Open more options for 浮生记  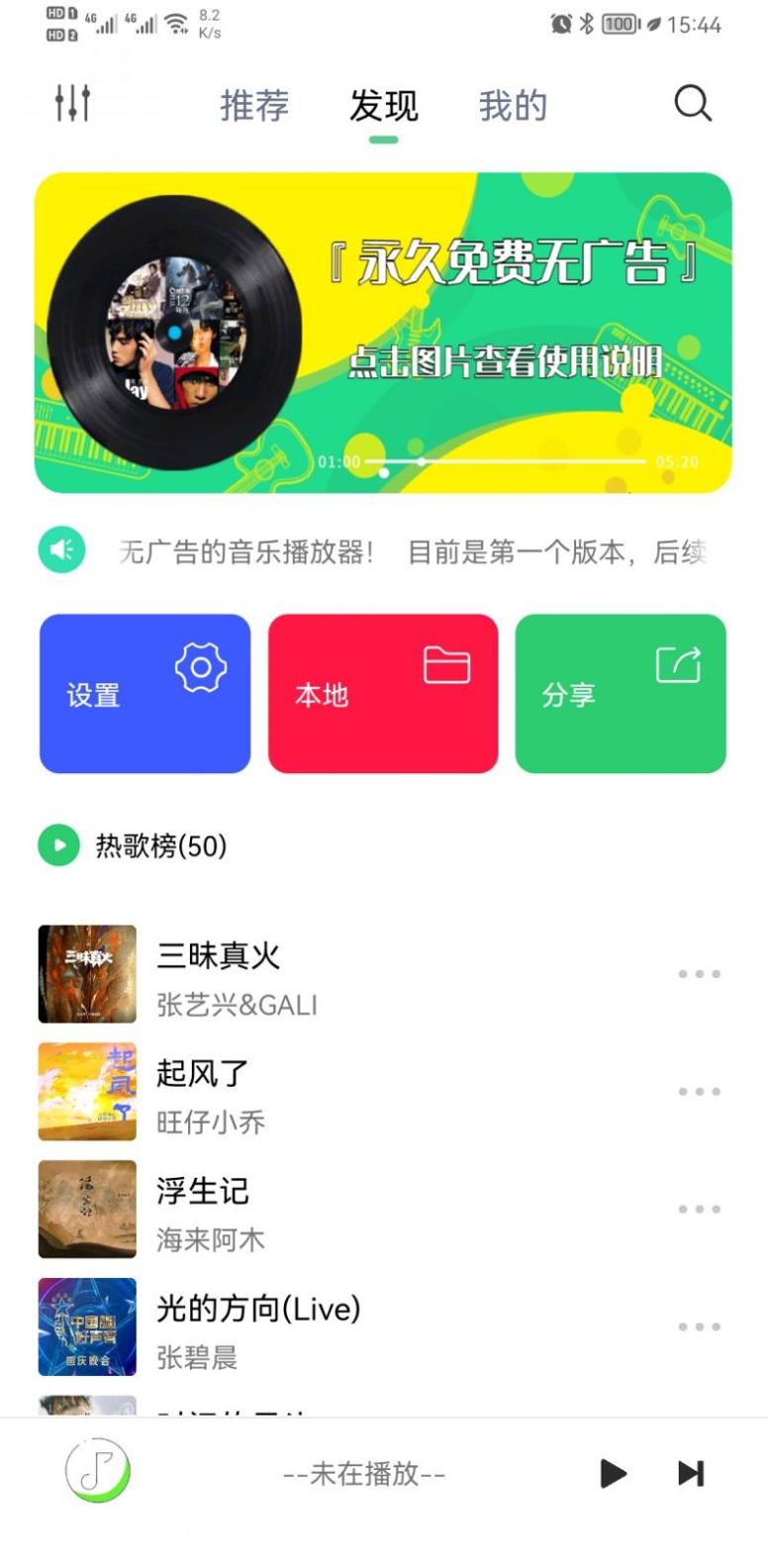click(x=700, y=1209)
